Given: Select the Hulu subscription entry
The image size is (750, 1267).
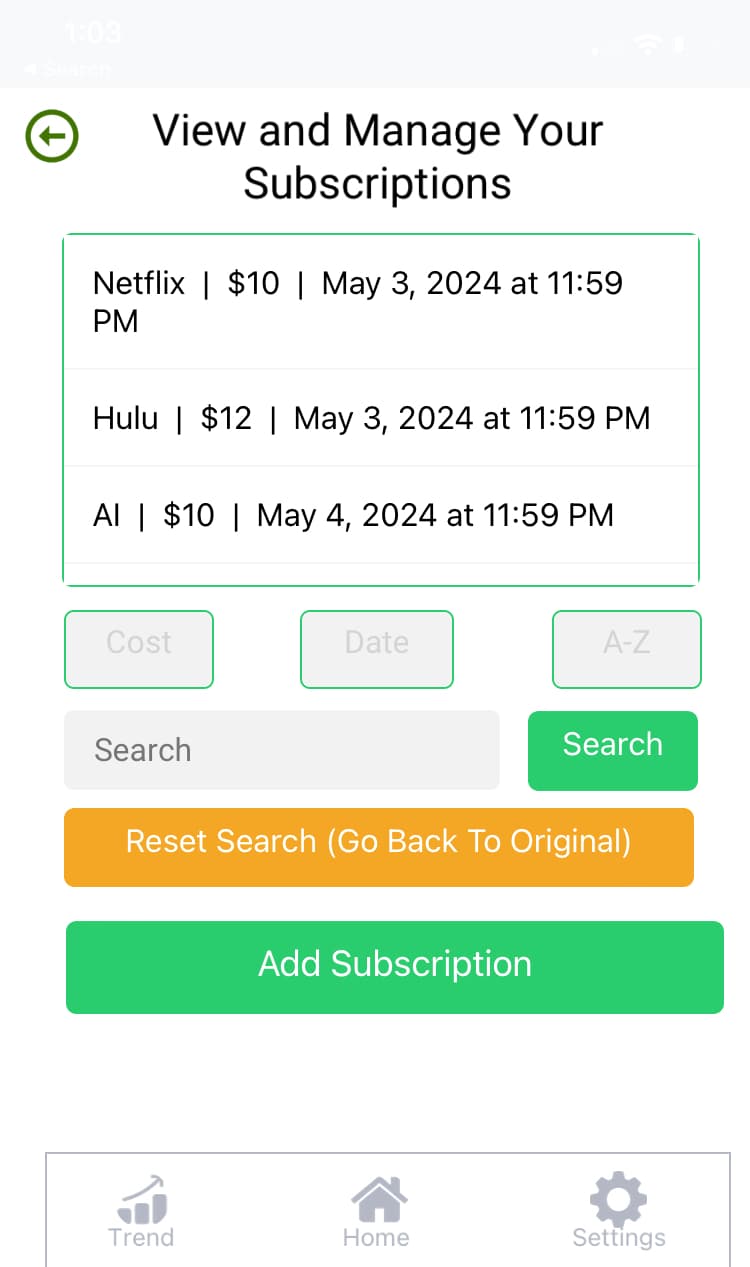Looking at the screenshot, I should pos(375,418).
